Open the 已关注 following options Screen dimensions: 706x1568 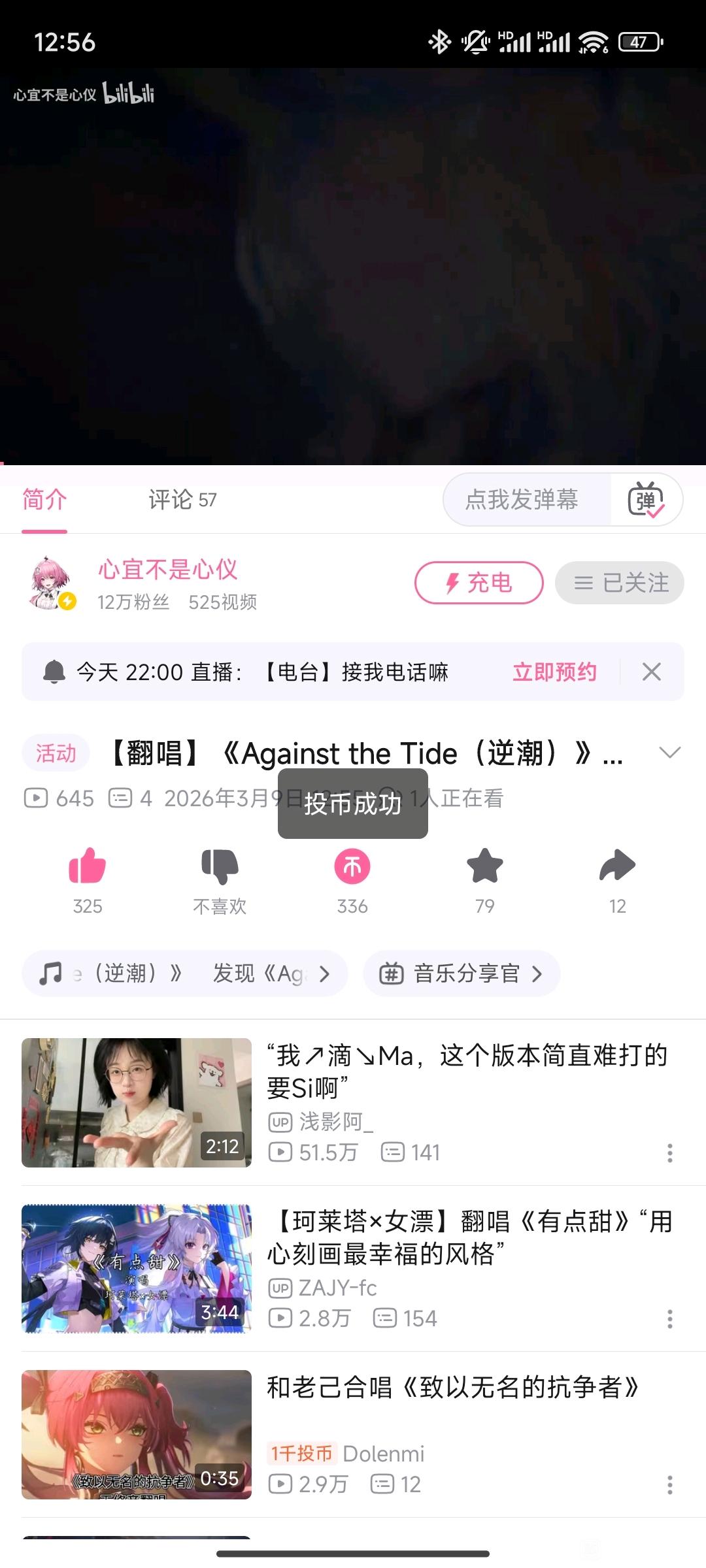pyautogui.click(x=619, y=583)
